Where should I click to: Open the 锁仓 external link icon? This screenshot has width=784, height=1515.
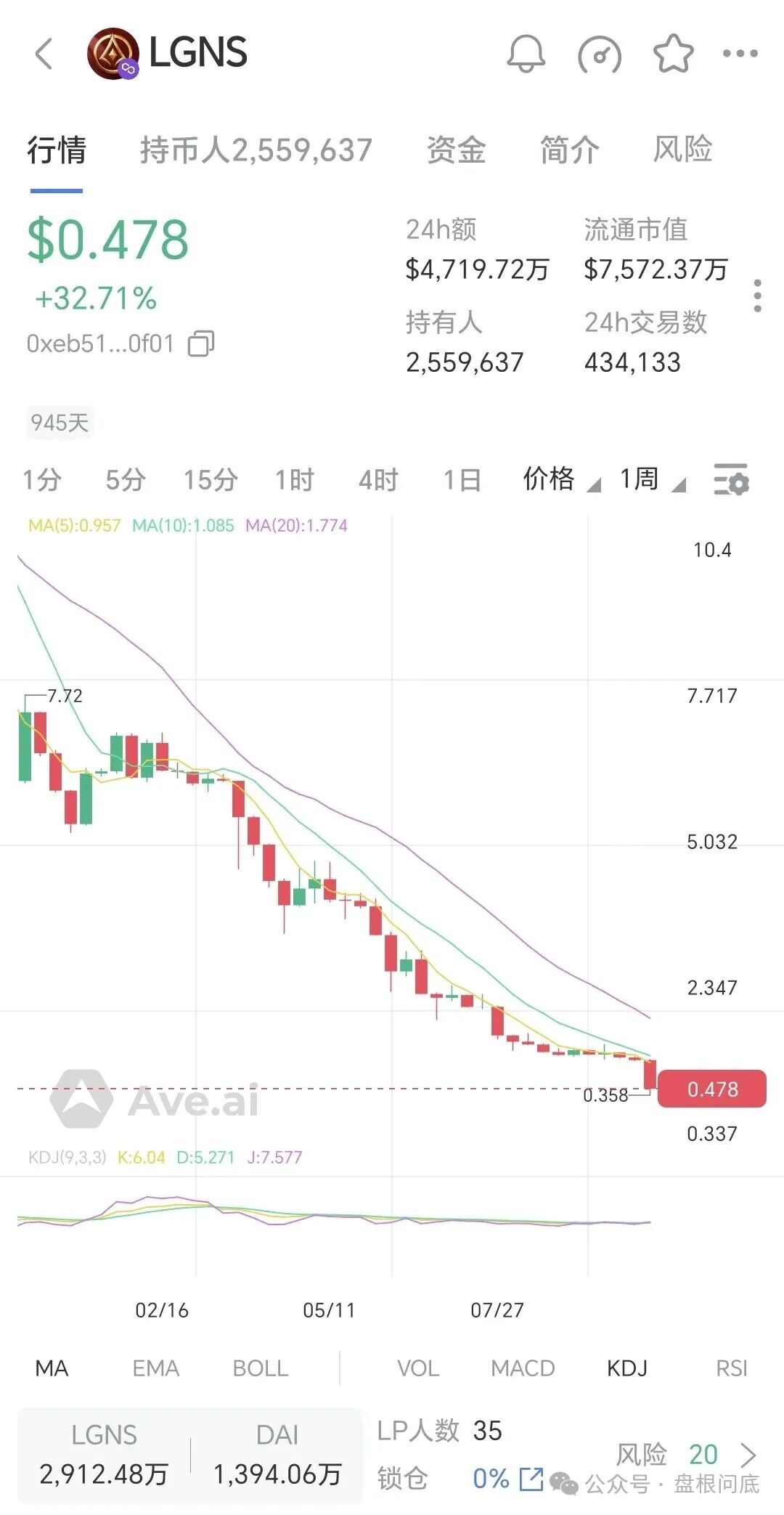(x=531, y=1479)
